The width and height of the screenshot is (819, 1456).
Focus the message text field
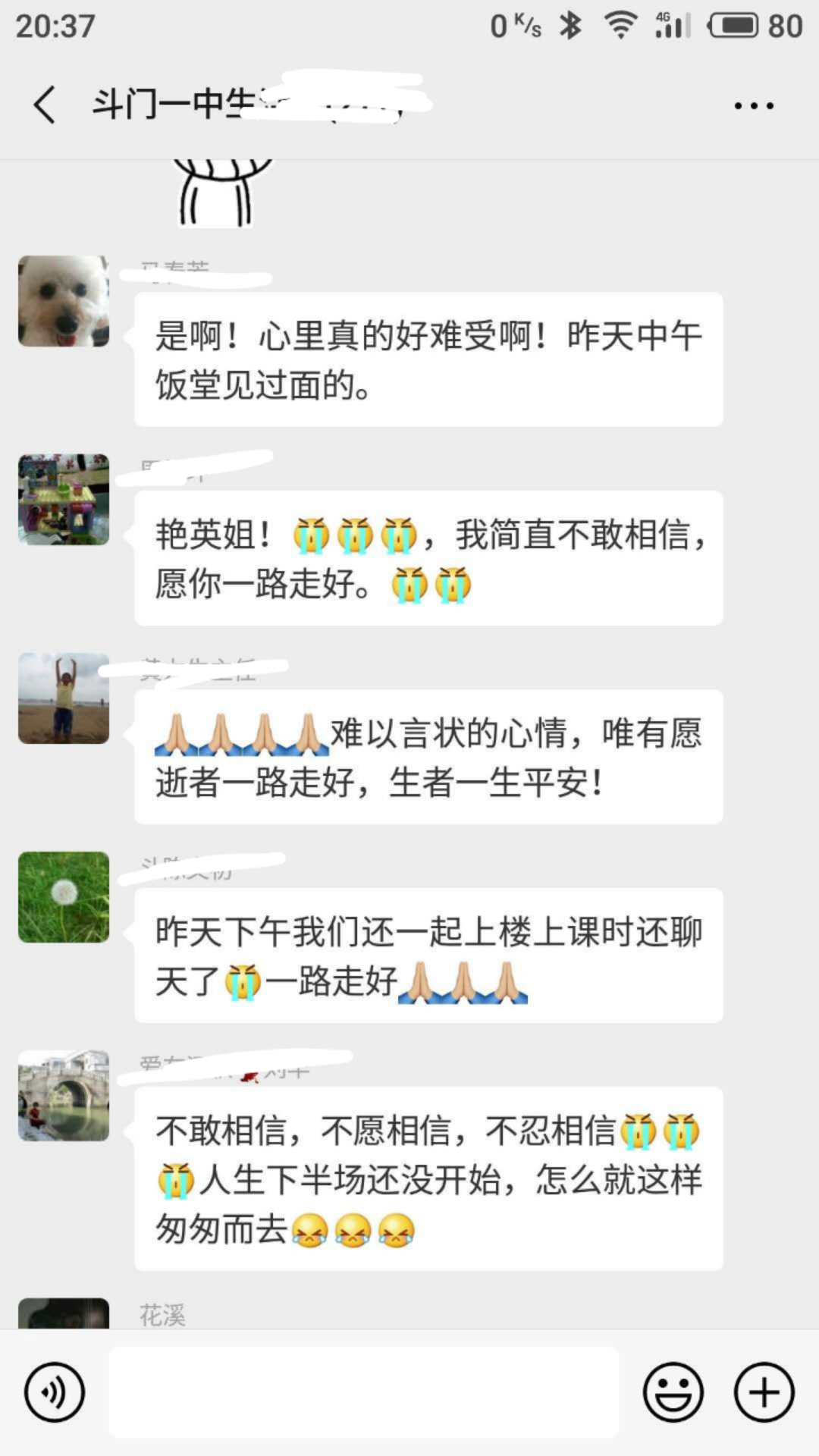pos(364,1392)
